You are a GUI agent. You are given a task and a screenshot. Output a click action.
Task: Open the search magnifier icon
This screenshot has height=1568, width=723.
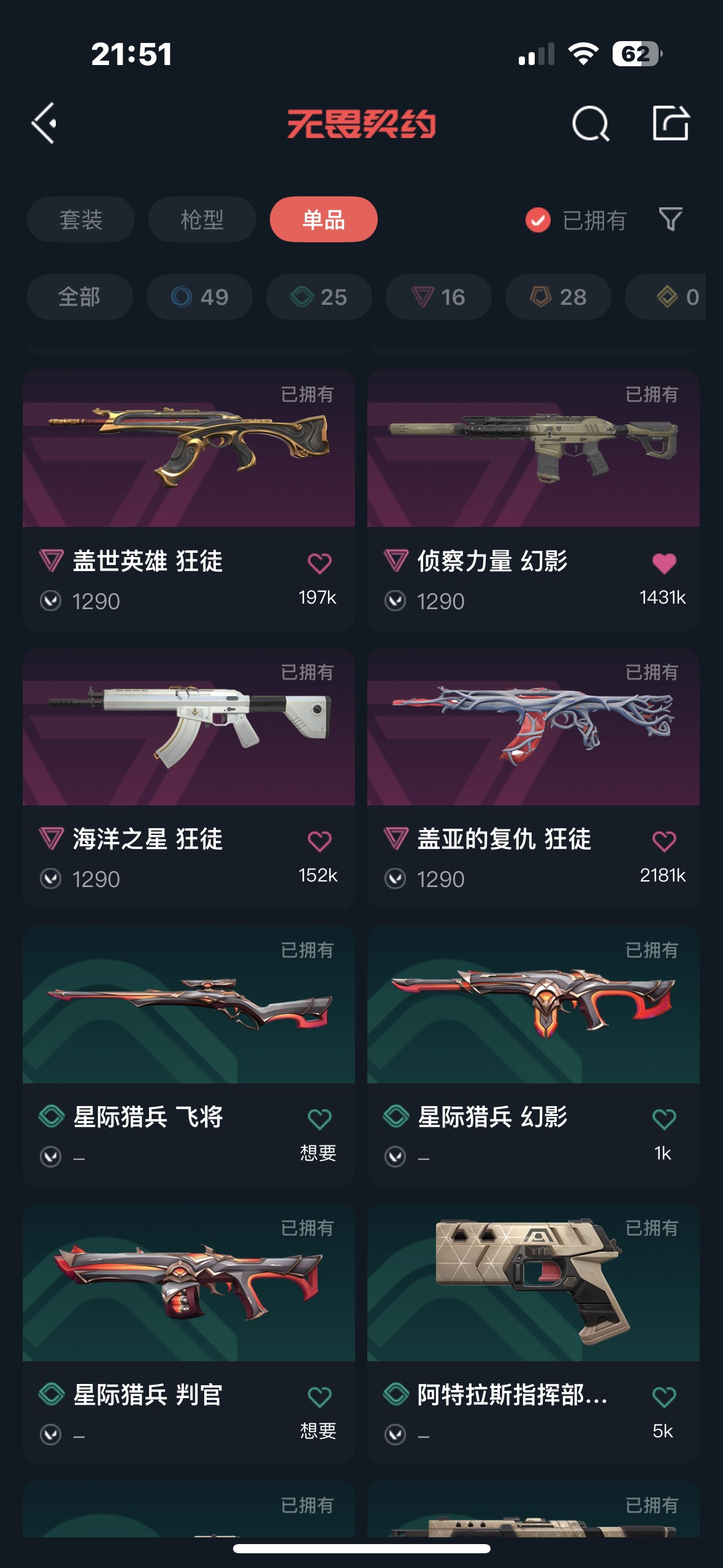(591, 123)
